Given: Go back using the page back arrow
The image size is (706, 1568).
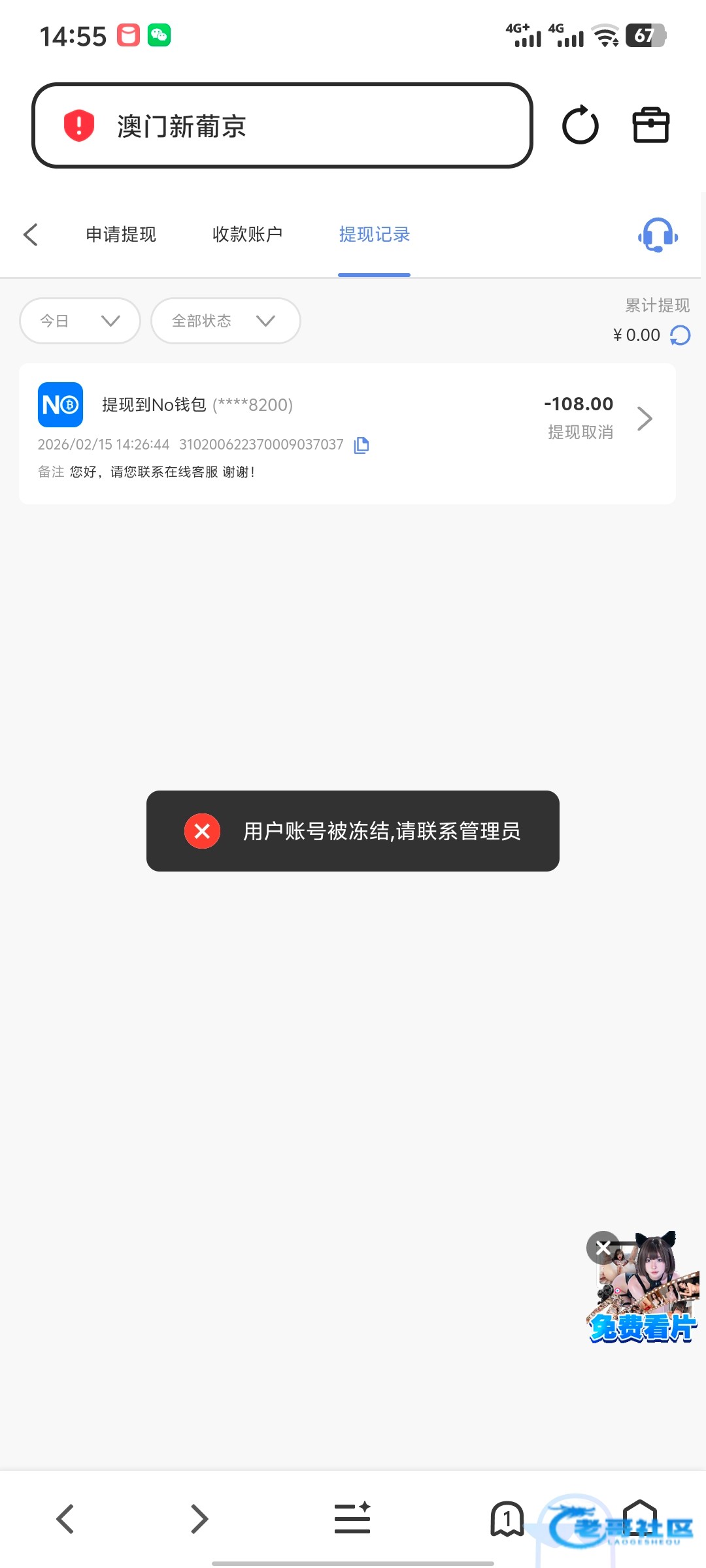Looking at the screenshot, I should click(x=31, y=235).
